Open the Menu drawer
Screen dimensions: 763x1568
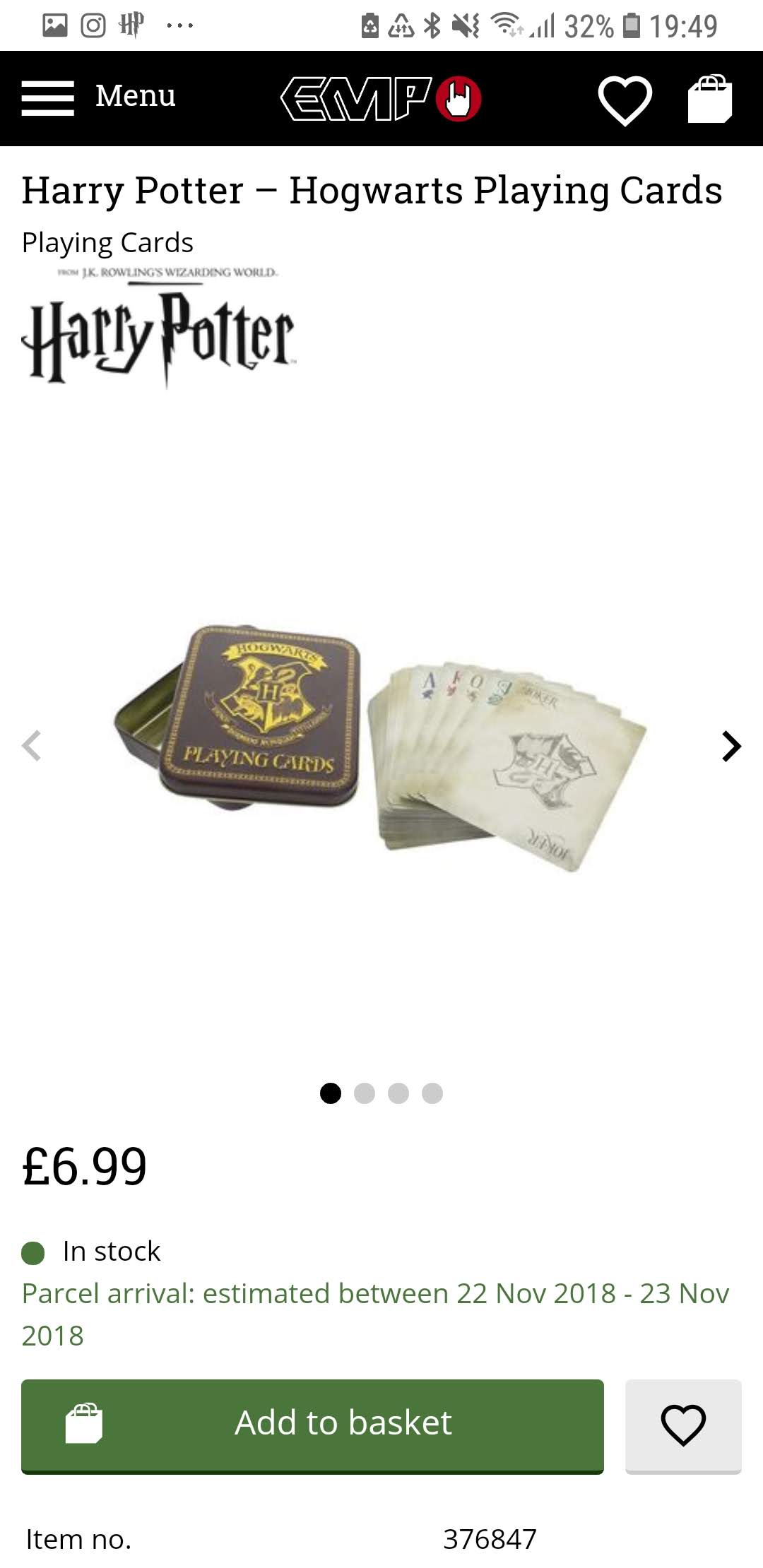pyautogui.click(x=98, y=97)
